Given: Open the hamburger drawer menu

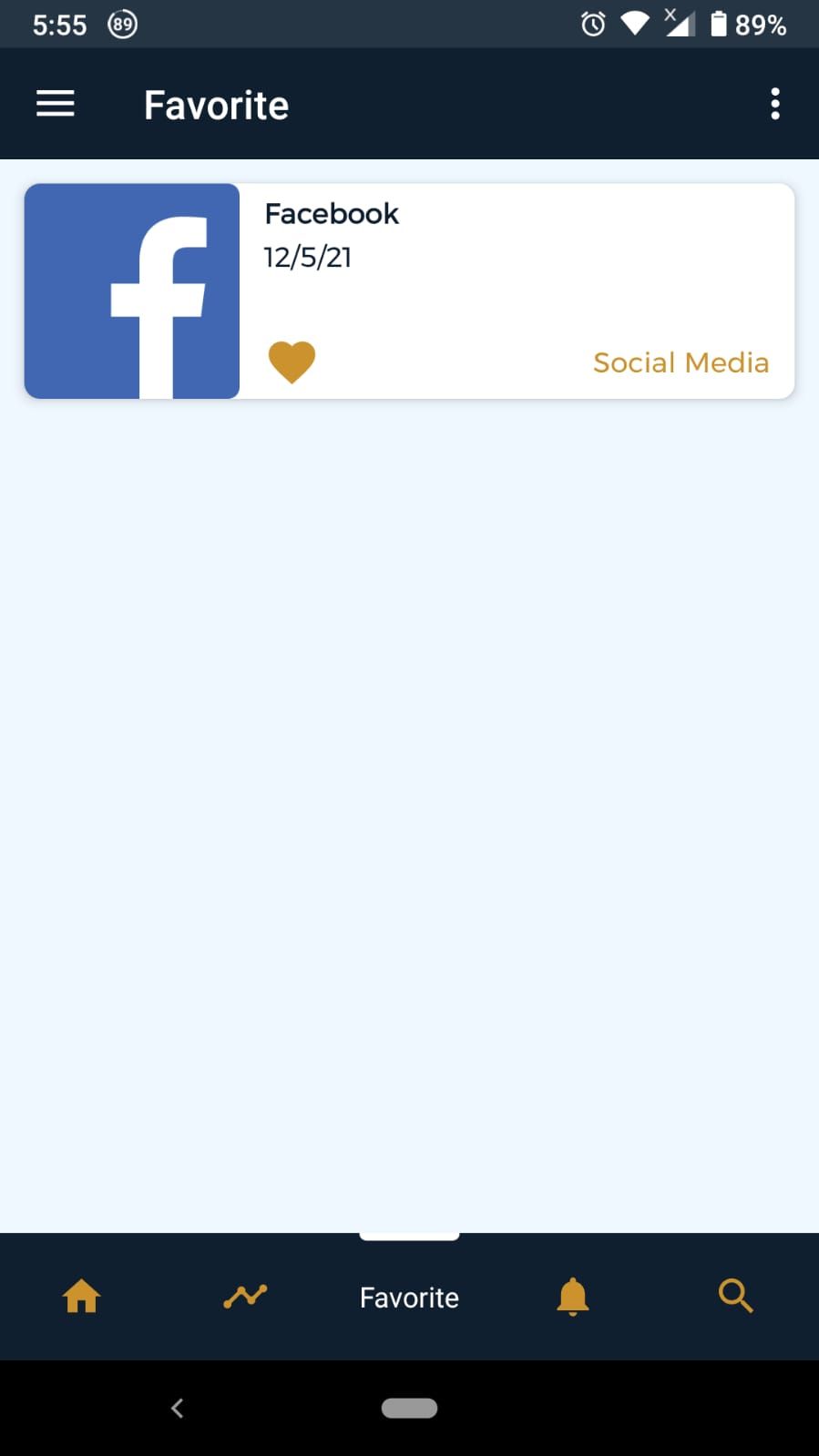Looking at the screenshot, I should click(x=56, y=104).
